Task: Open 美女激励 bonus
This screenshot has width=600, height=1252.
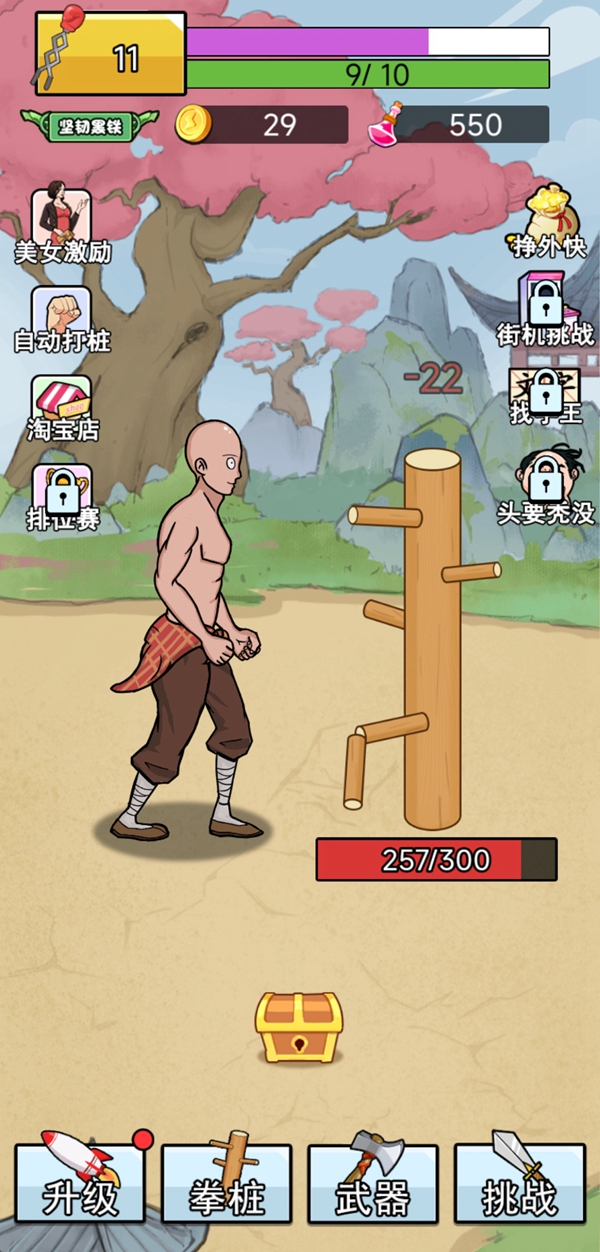Action: (61, 225)
